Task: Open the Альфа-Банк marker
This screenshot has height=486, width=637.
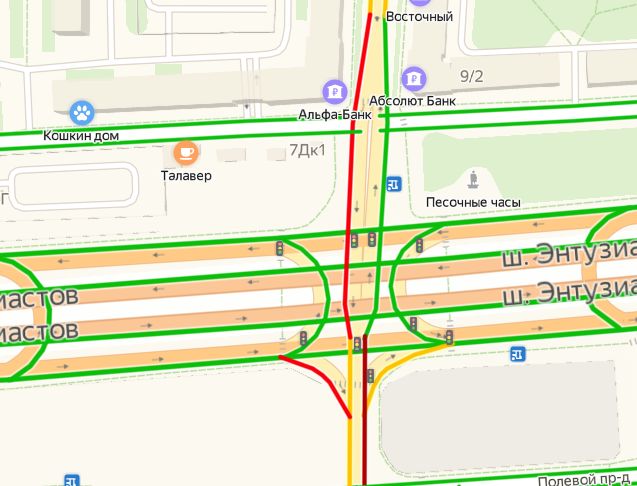Action: [x=336, y=92]
